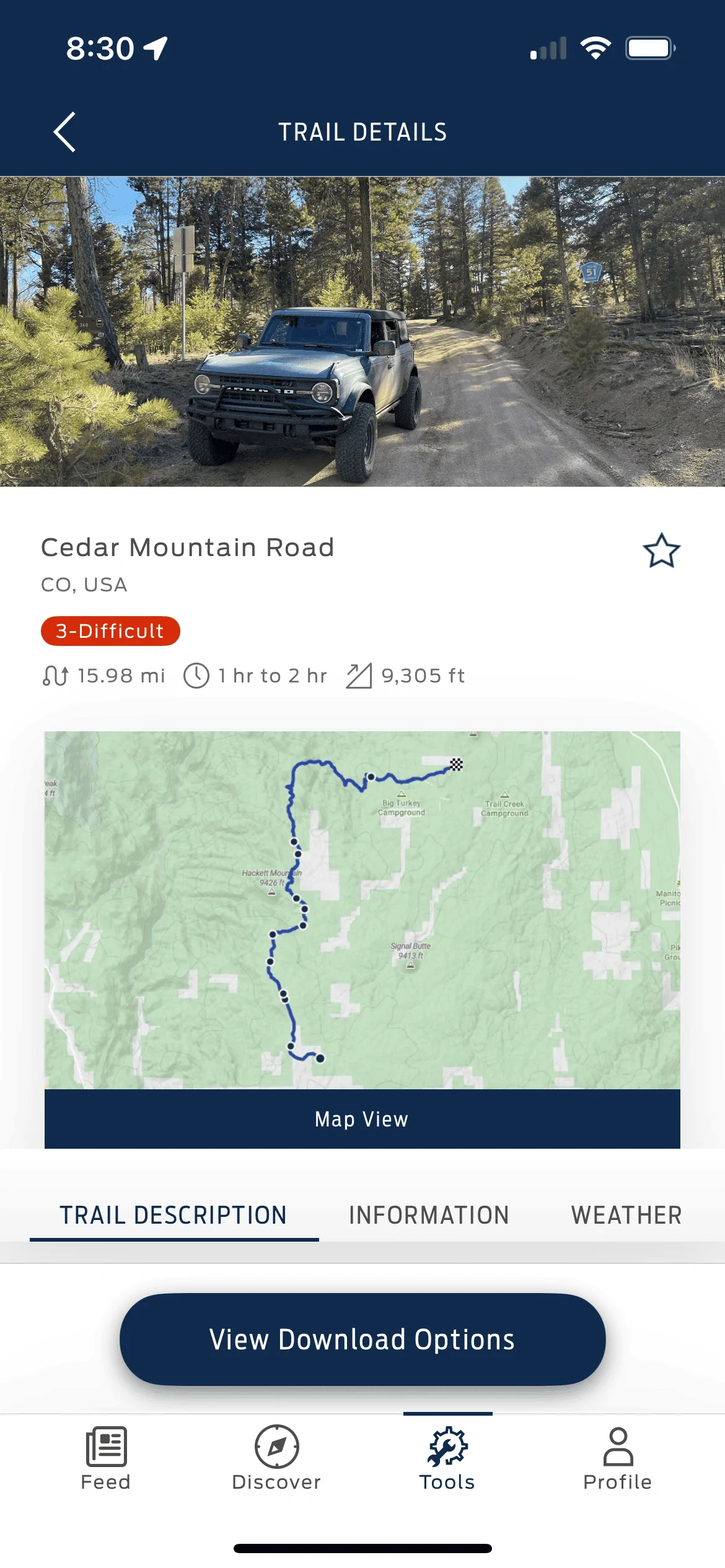Switch to the Weather tab
Image resolution: width=725 pixels, height=1568 pixels.
tap(626, 1215)
